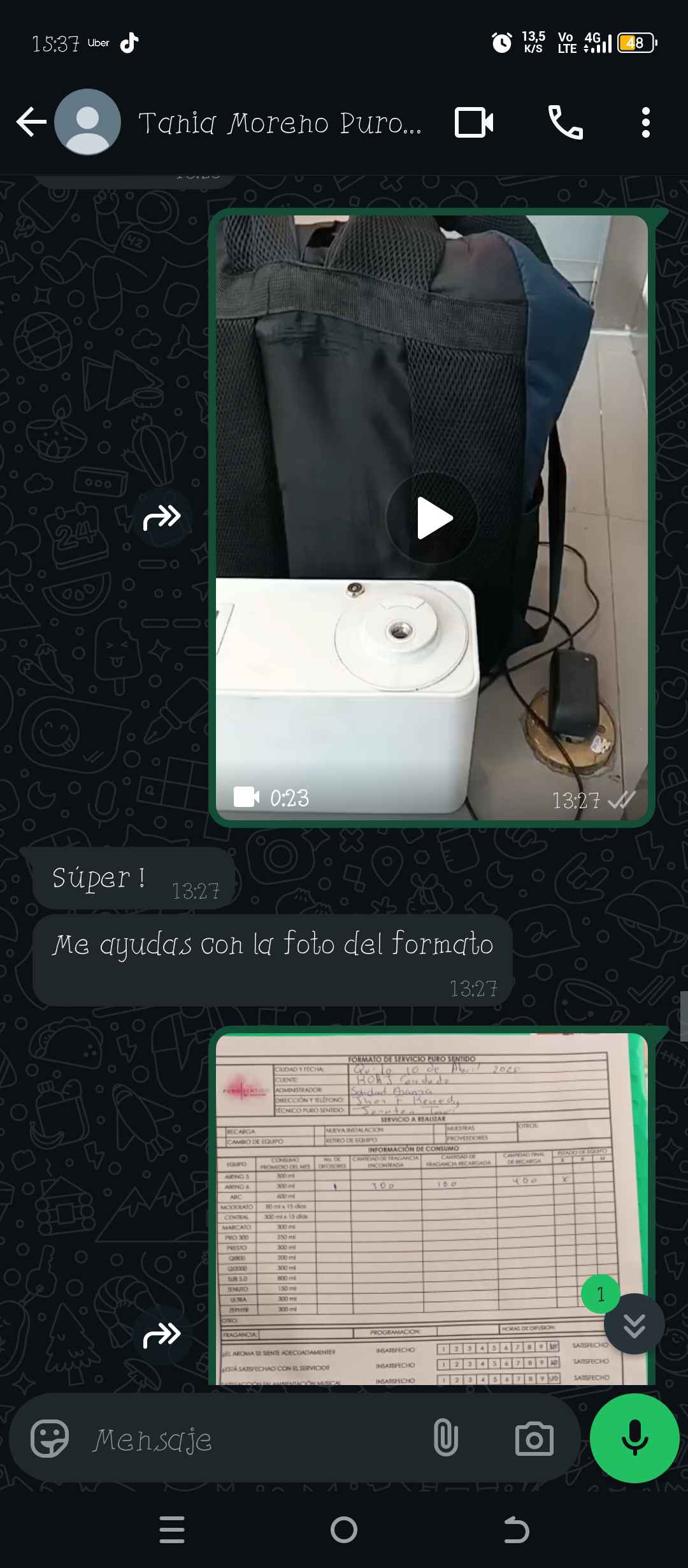
Task: Play the 0:23 video message
Action: tap(432, 518)
